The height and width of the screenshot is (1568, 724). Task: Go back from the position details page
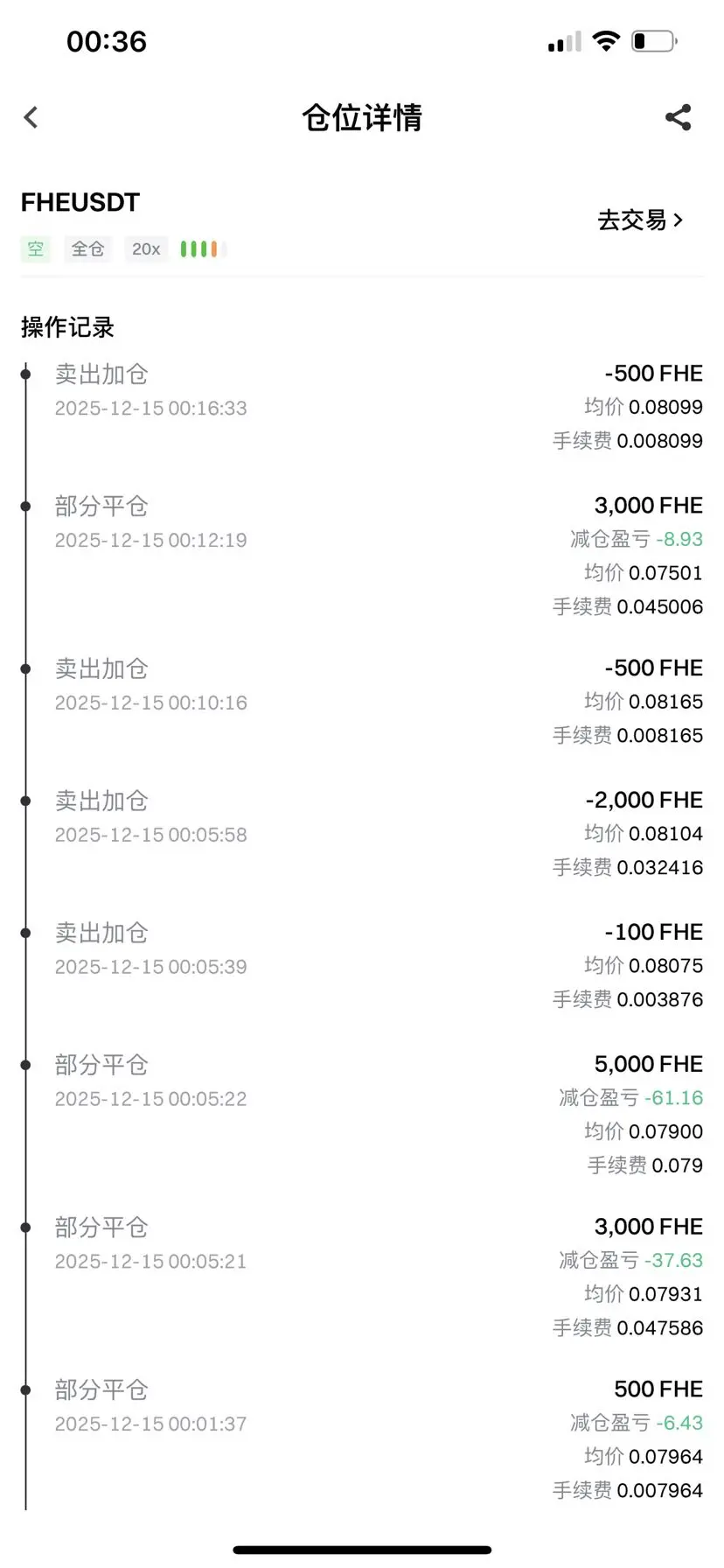click(31, 117)
